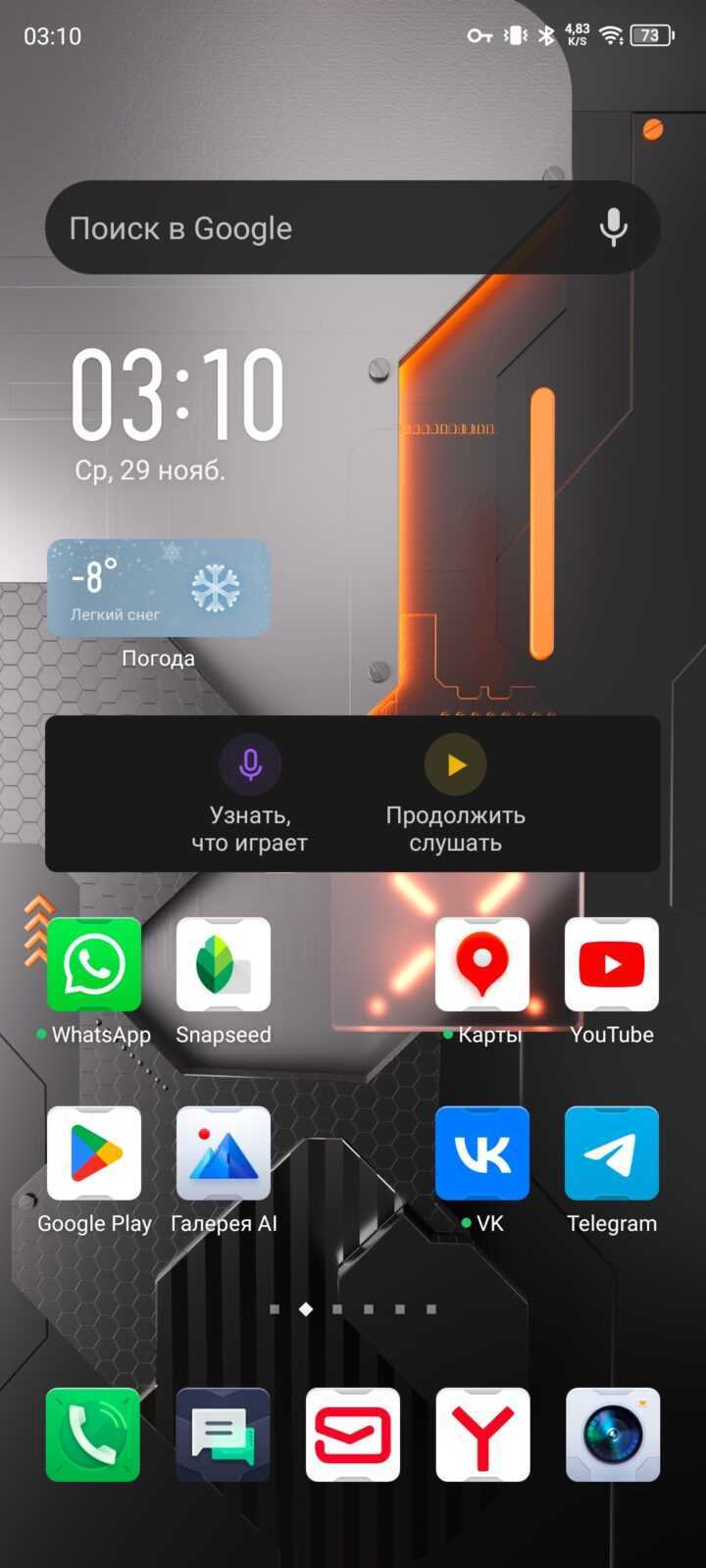Open Галерея AI
This screenshot has height=1568, width=706.
point(224,1152)
